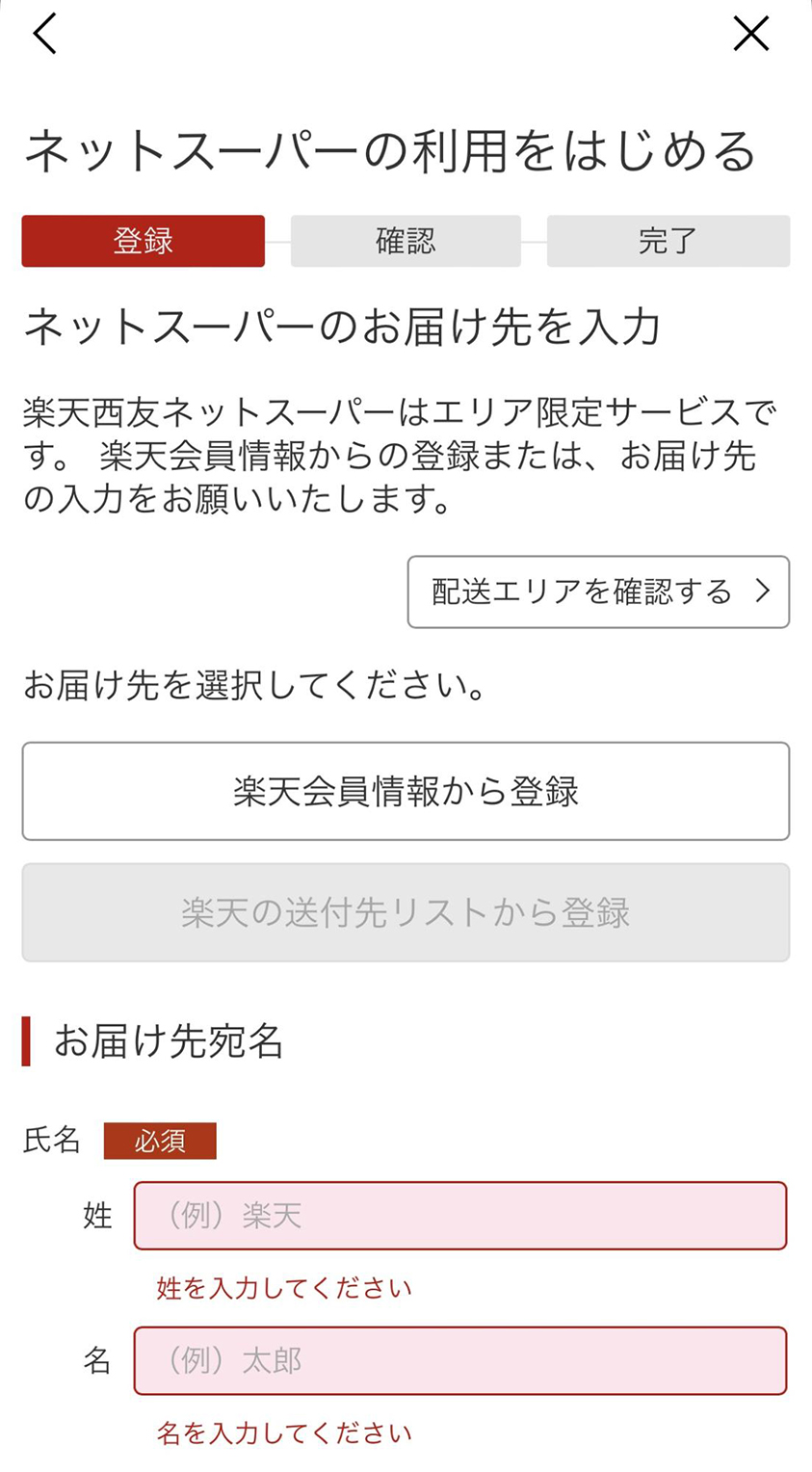This screenshot has width=812, height=1472.
Task: Select 楽天会員情報から登録
Action: [406, 791]
